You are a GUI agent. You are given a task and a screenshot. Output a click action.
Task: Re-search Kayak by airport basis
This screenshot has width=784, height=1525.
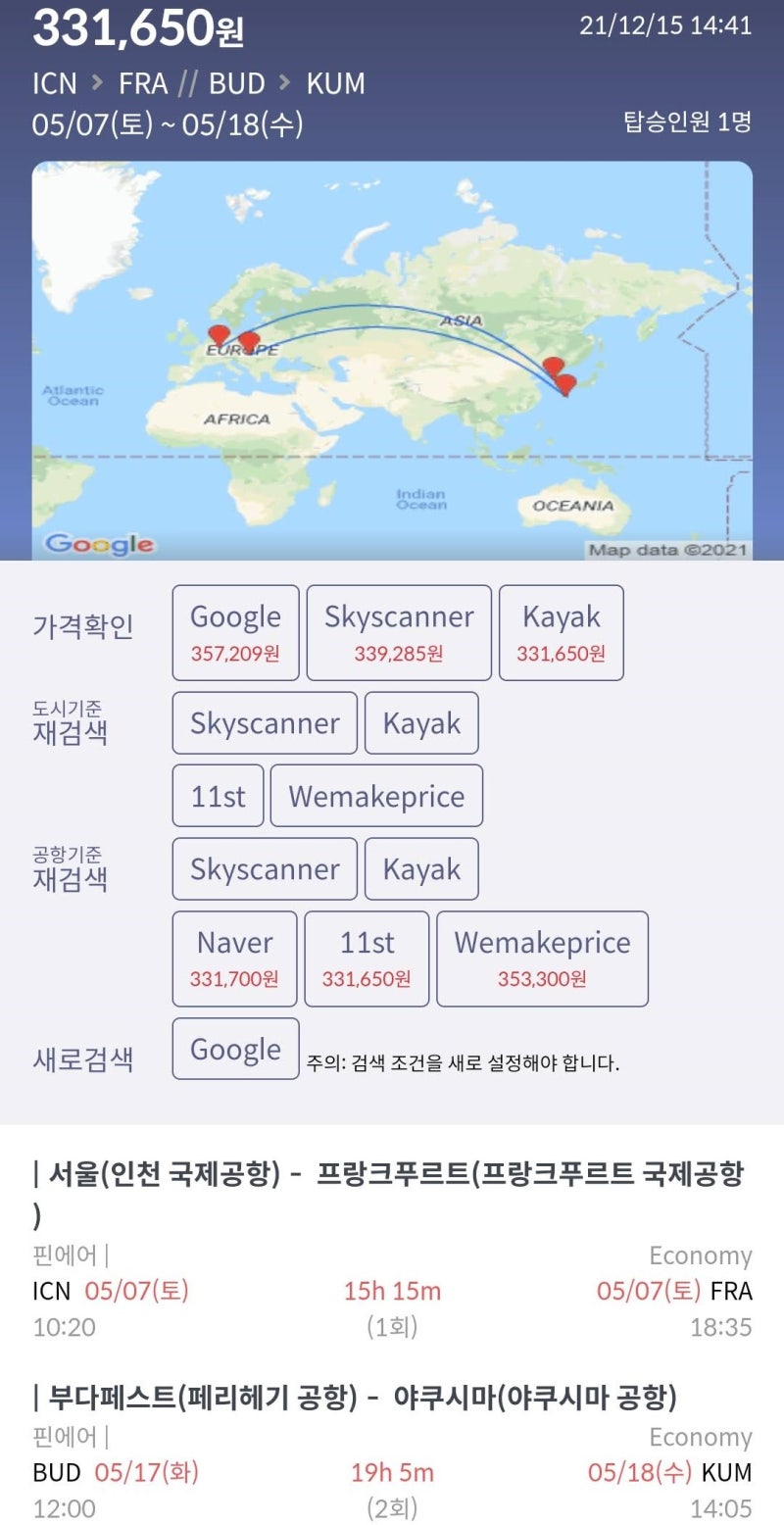point(421,868)
